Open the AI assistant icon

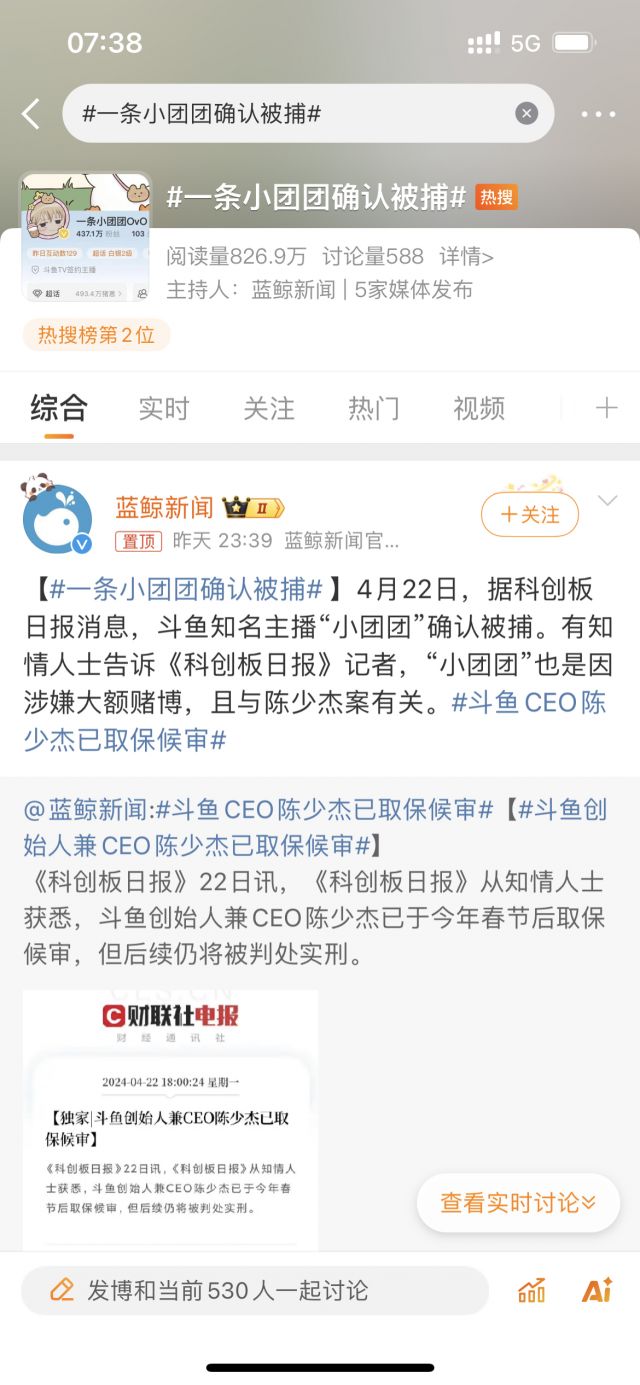coord(597,1290)
